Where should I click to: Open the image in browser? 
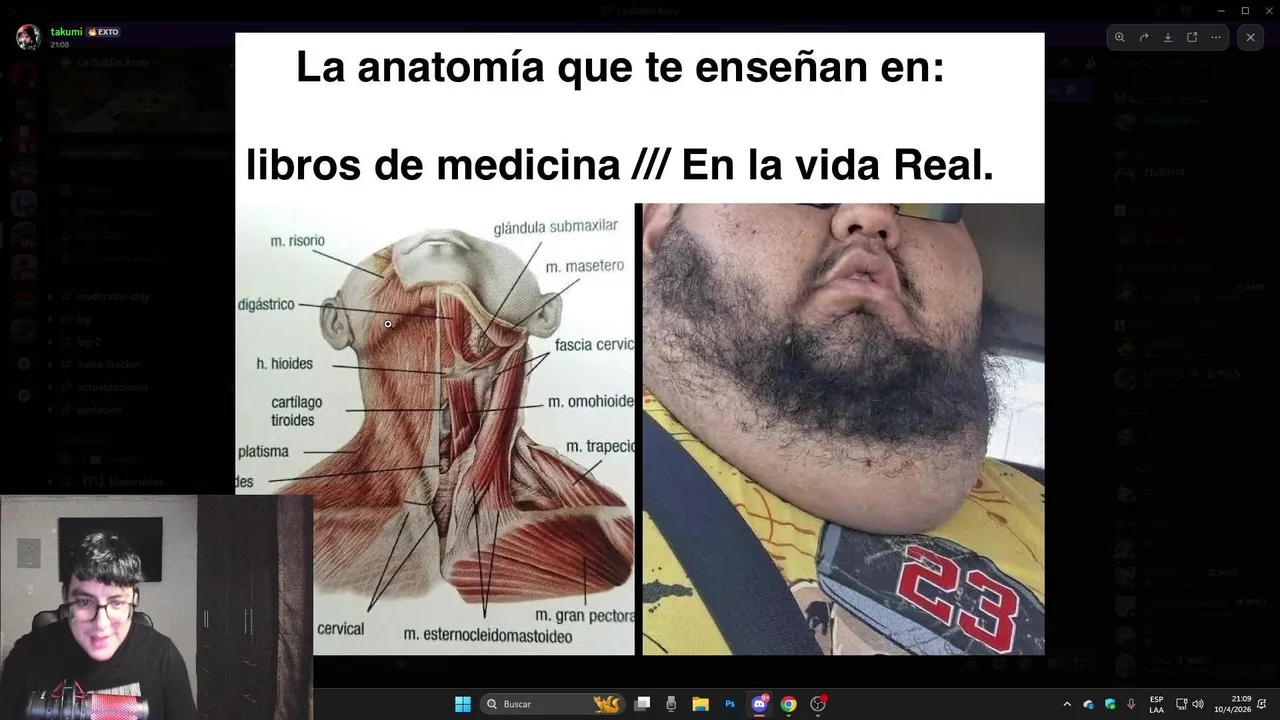(1192, 37)
